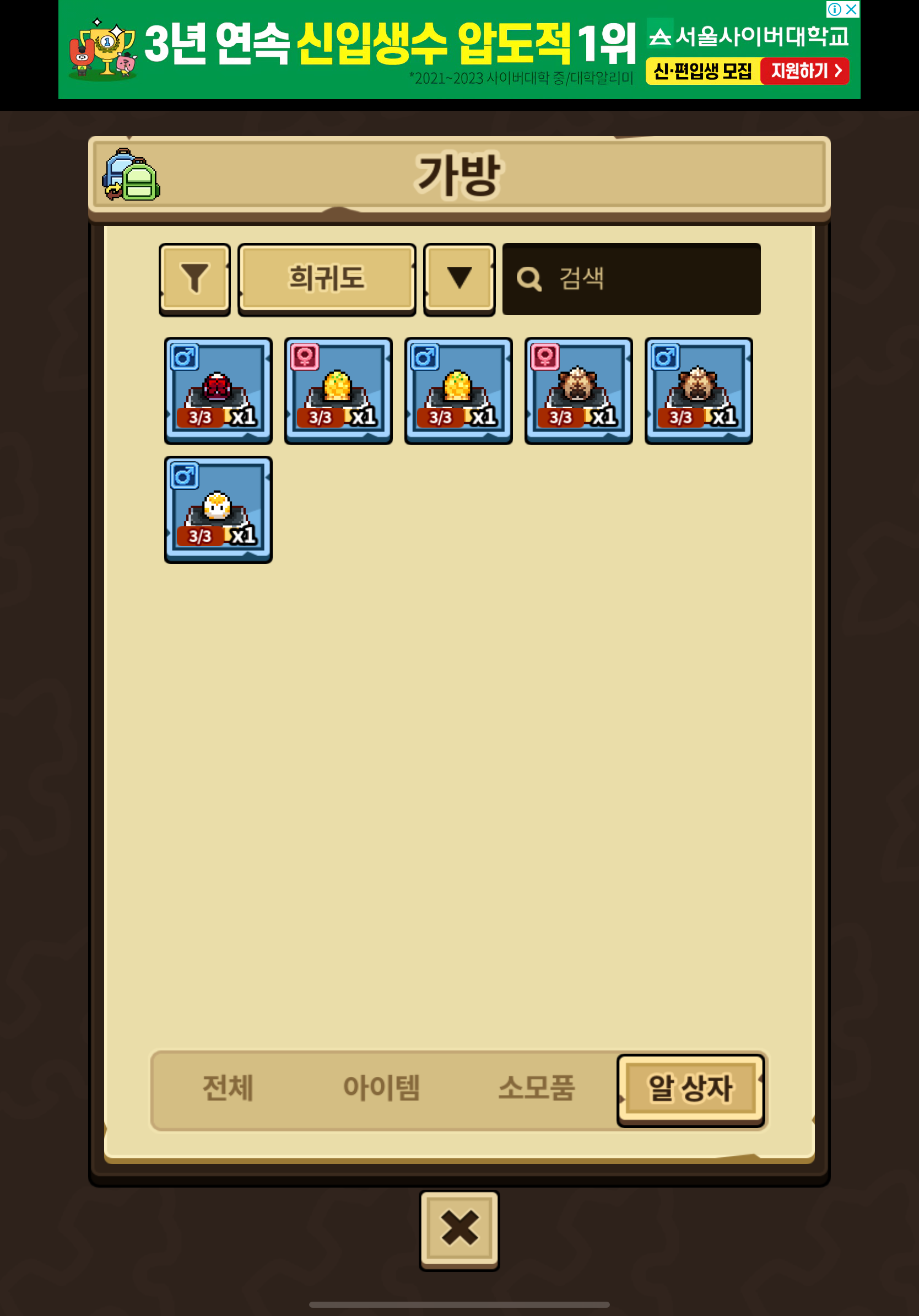Switch to the 전체 tab
Screen dimensions: 919x1316
click(228, 1088)
